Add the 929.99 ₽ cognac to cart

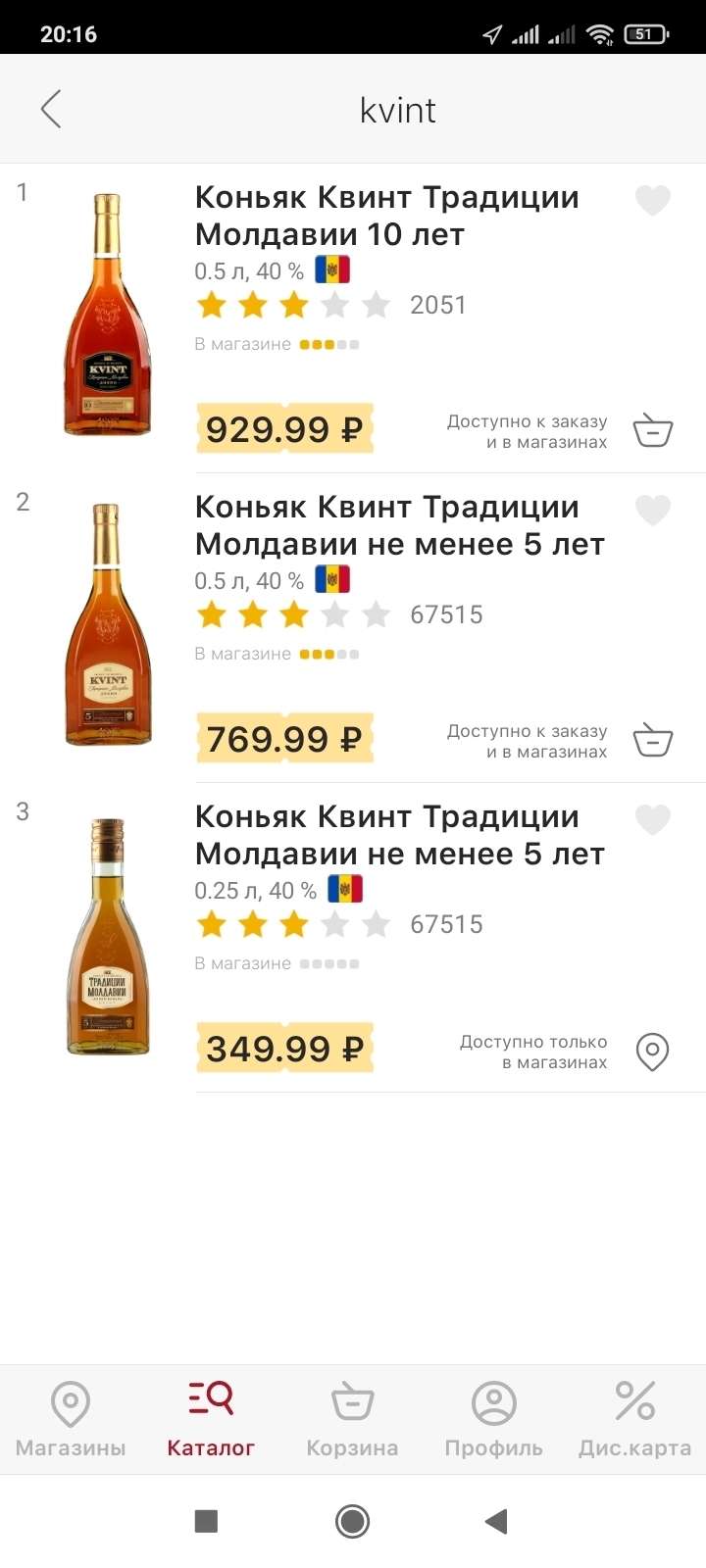[653, 430]
